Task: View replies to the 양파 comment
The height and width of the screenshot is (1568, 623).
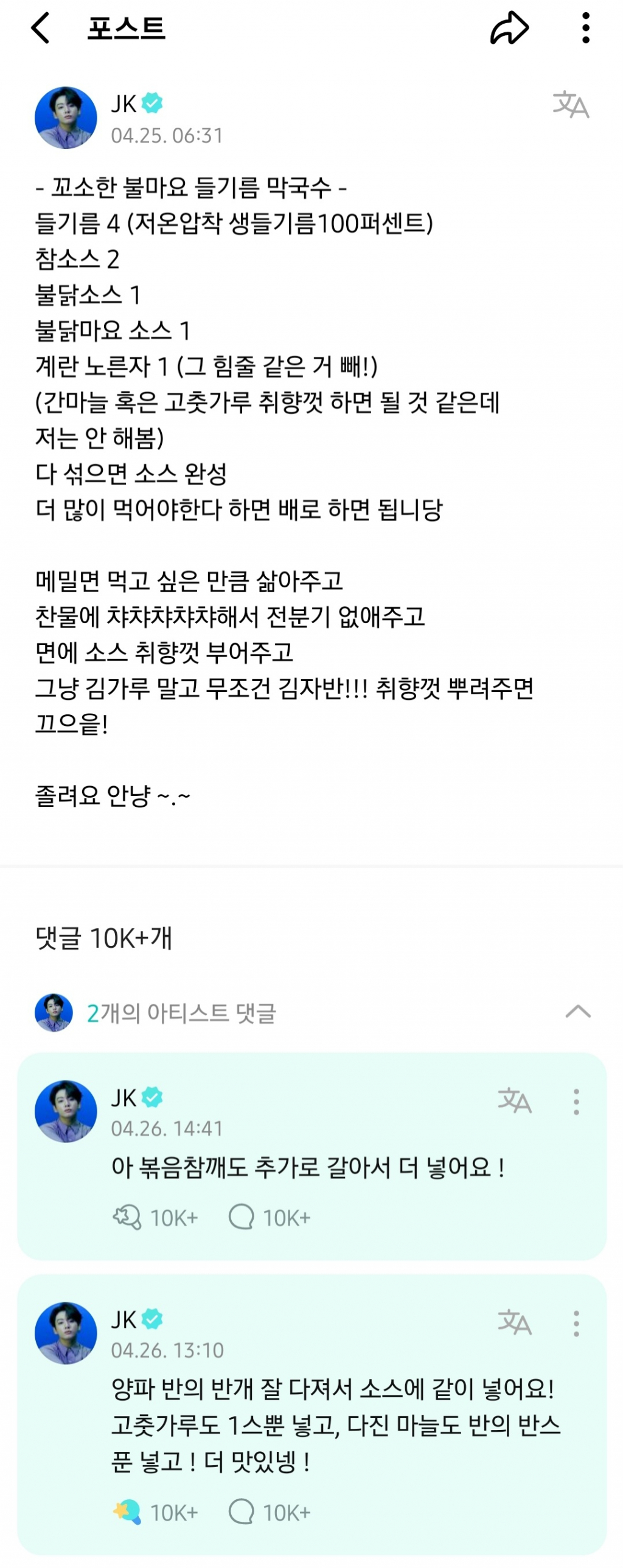Action: 241,1512
